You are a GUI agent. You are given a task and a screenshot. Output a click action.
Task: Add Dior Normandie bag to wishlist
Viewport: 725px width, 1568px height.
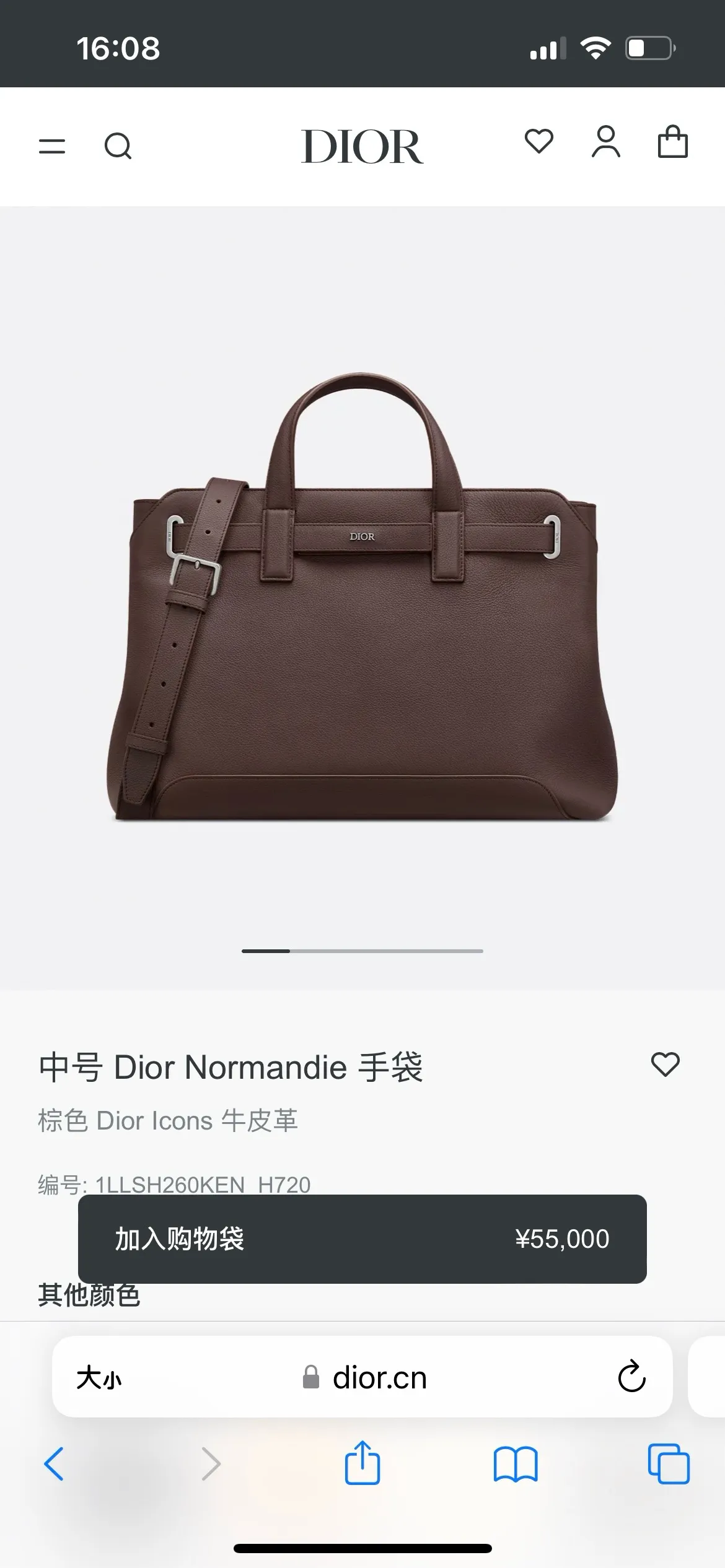coord(665,1065)
